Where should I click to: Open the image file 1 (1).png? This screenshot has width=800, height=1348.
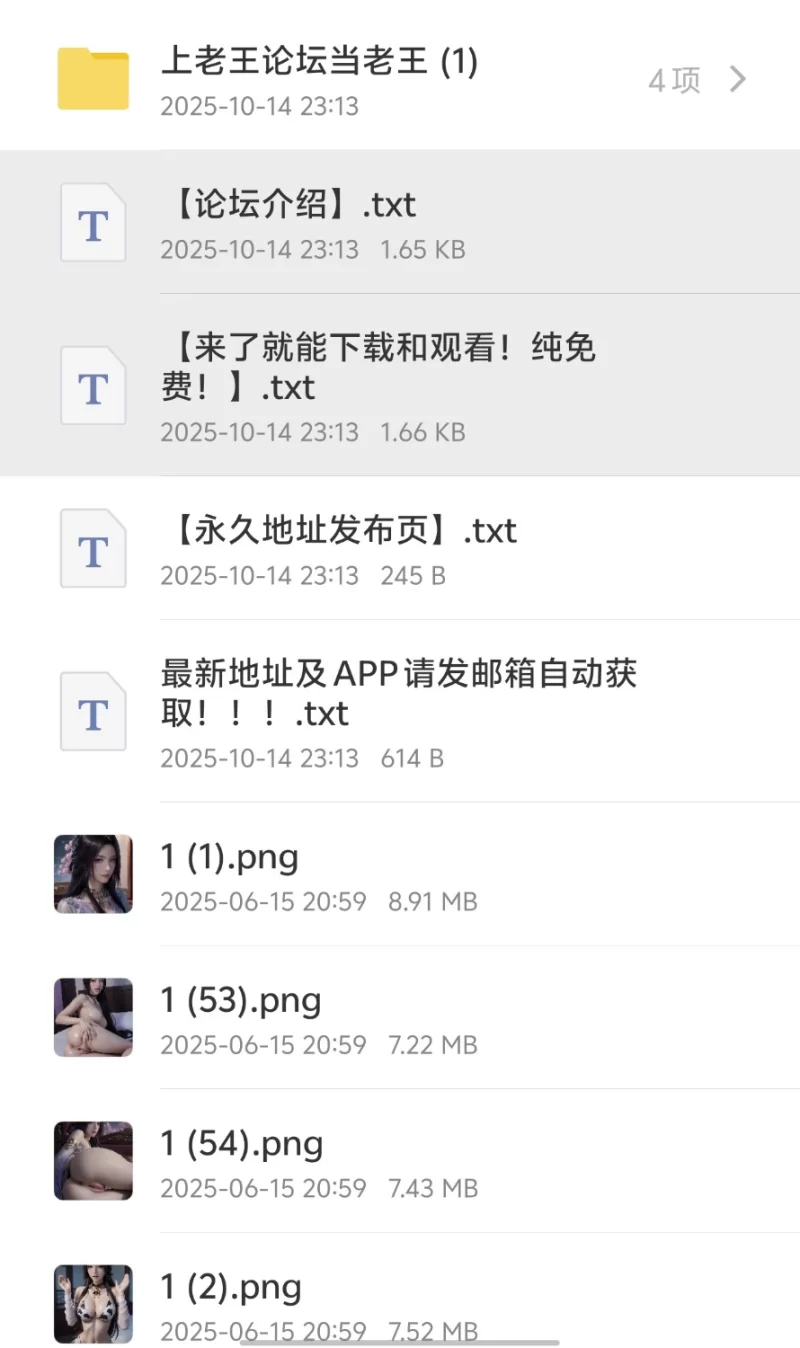pos(228,858)
